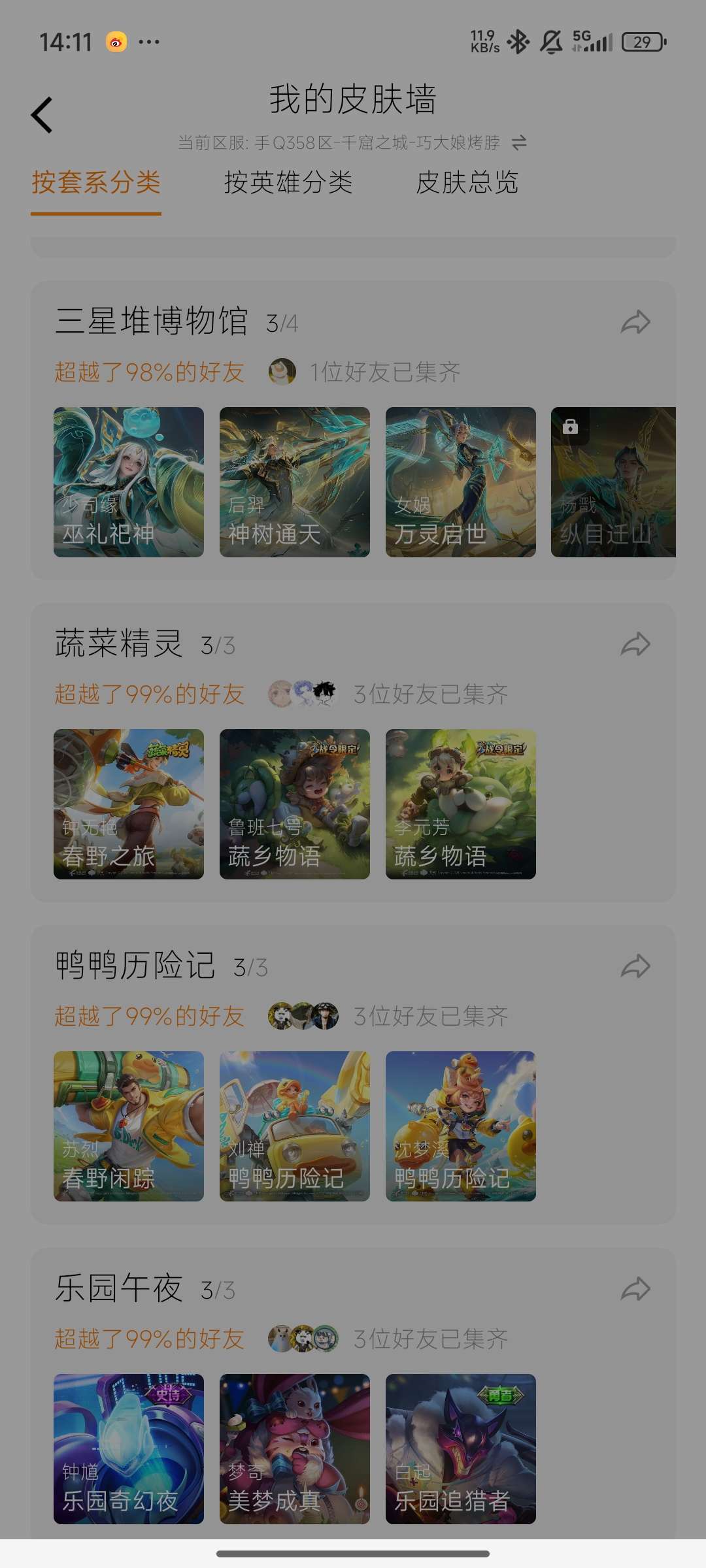The image size is (706, 1568).
Task: Select the 按套系分类 tab
Action: 96,184
